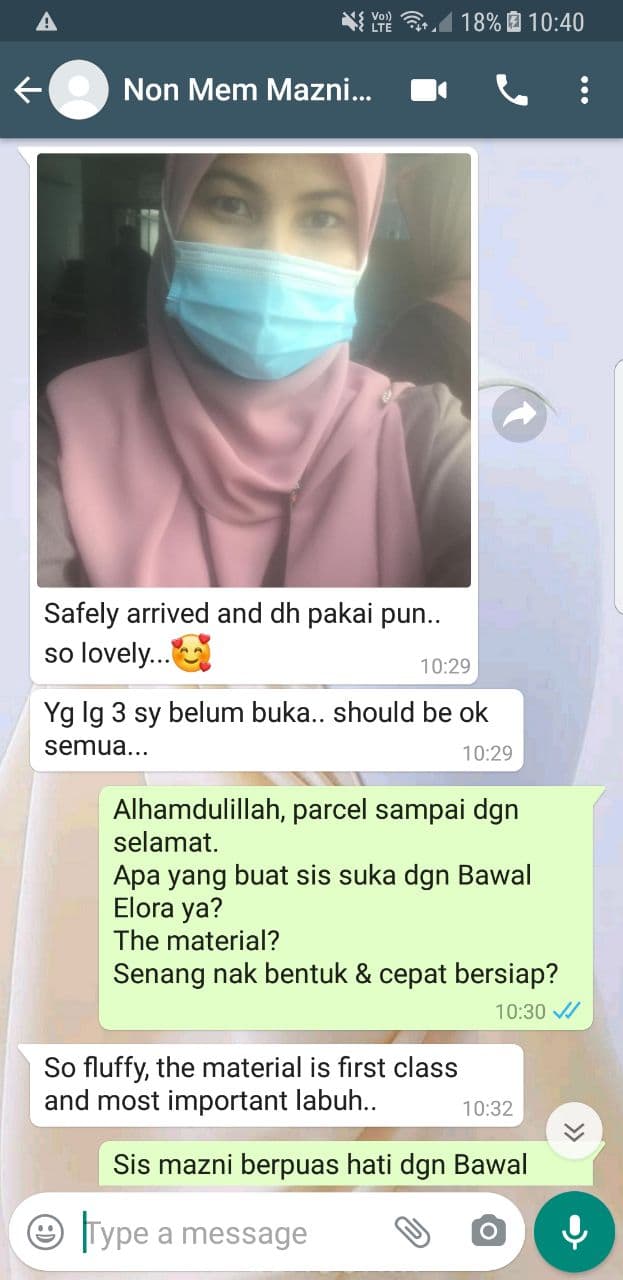Open the contact profile picture

(x=78, y=90)
